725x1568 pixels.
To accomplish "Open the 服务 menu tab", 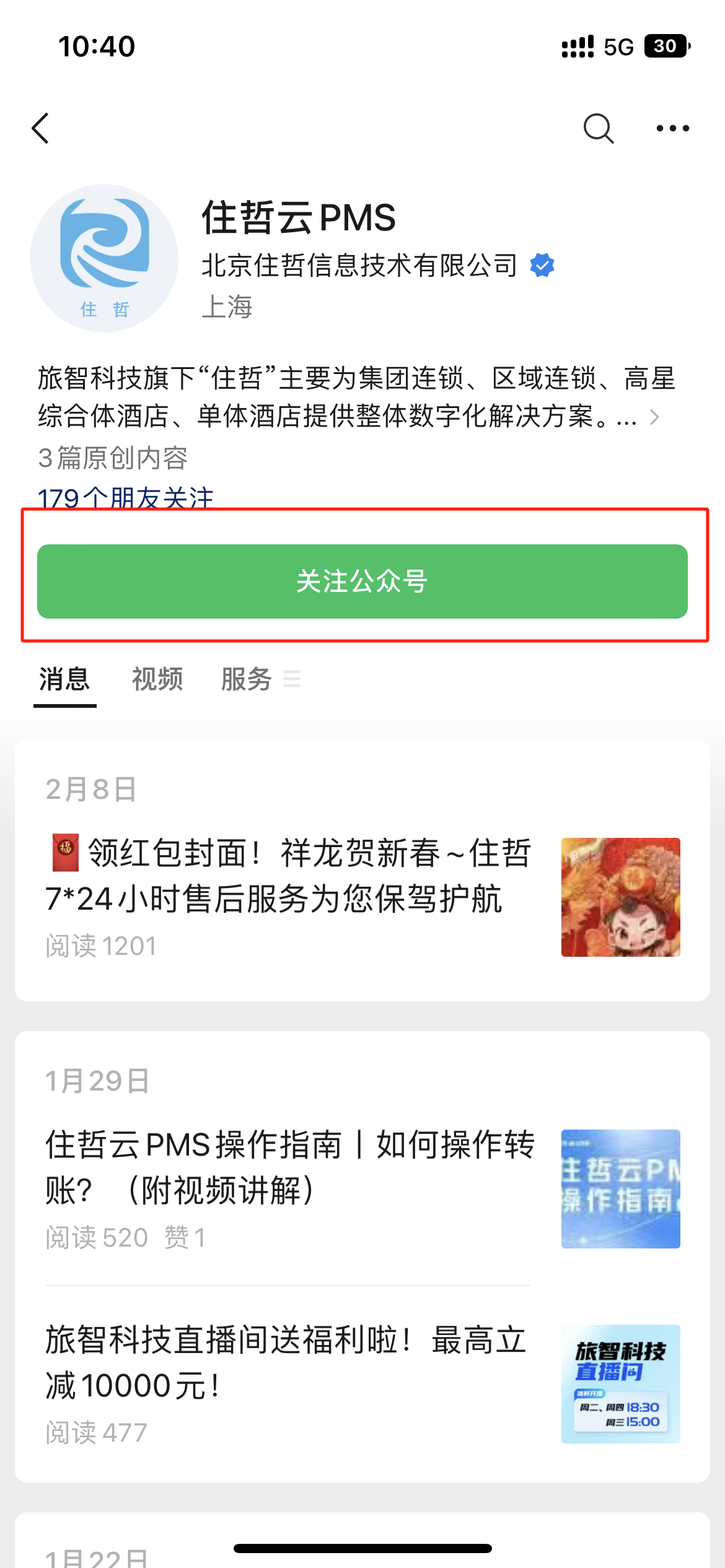I will (247, 679).
